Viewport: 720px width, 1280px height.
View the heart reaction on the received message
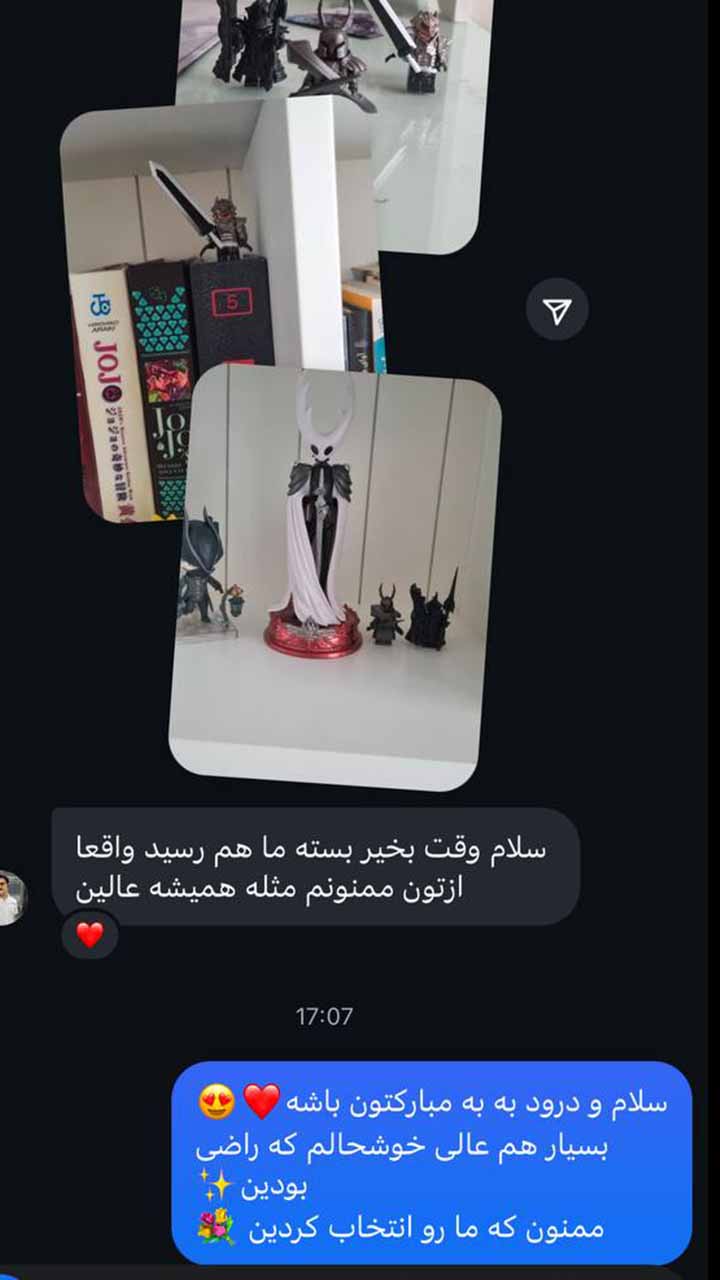[90, 936]
